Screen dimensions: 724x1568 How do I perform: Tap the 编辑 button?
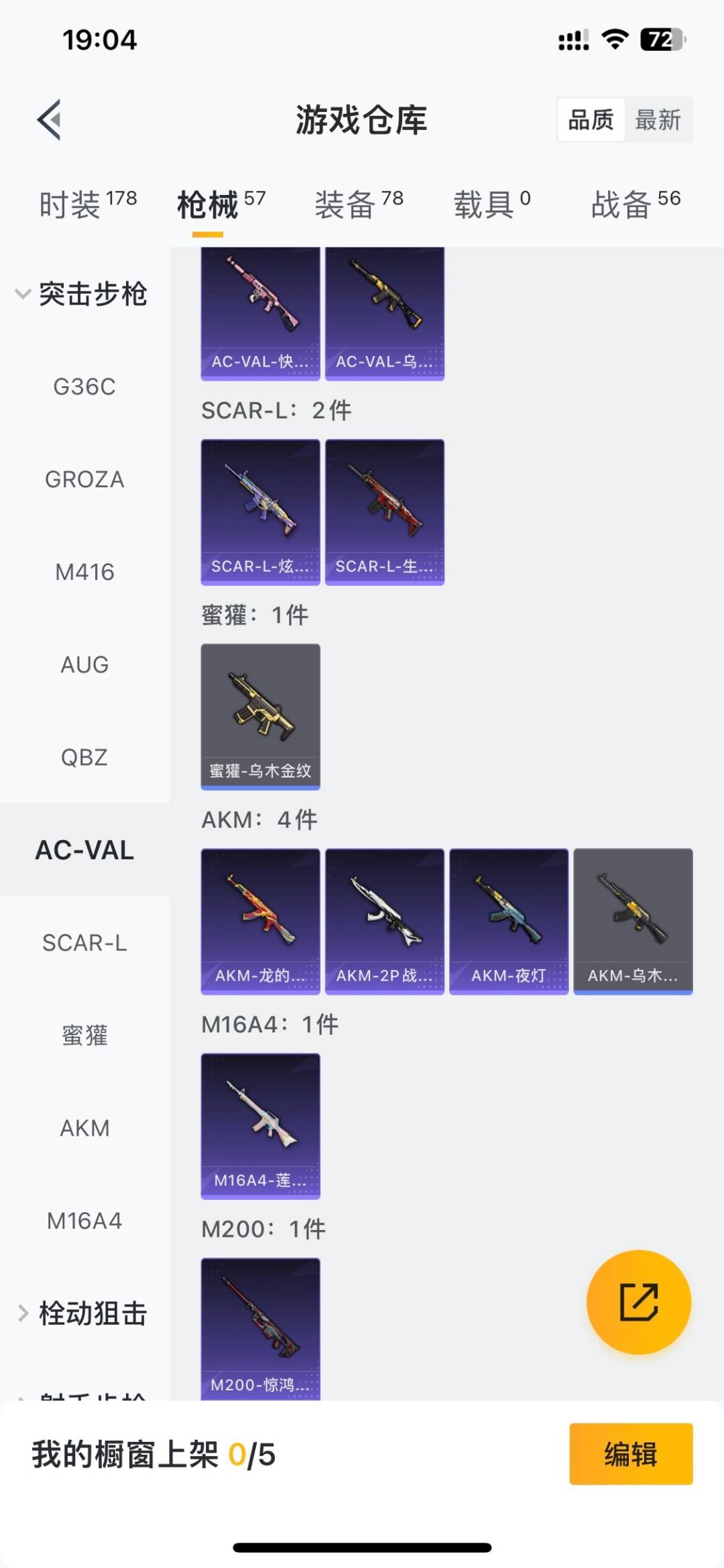tap(630, 1453)
